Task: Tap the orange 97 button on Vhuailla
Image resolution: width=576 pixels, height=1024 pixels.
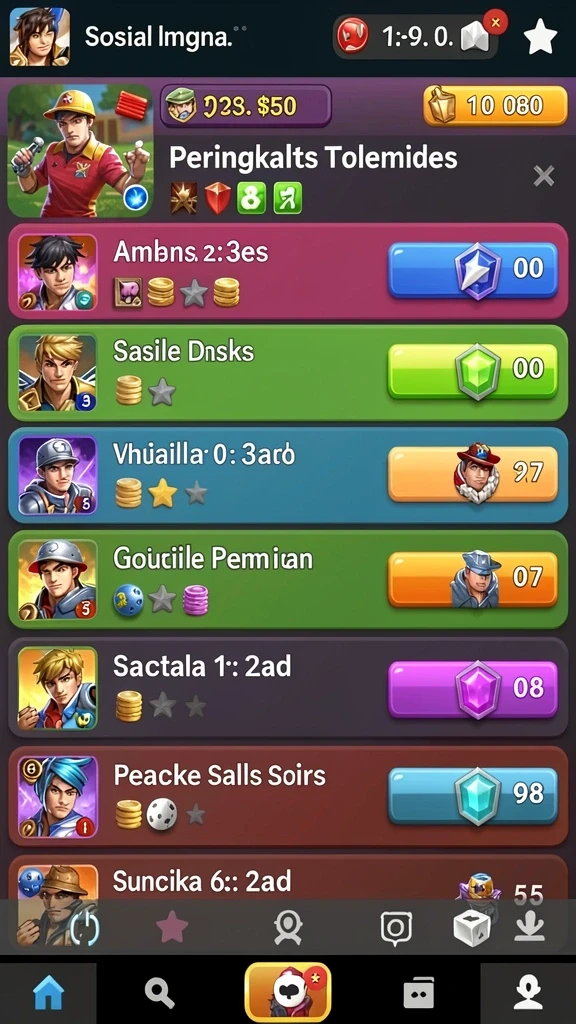Action: tap(473, 474)
